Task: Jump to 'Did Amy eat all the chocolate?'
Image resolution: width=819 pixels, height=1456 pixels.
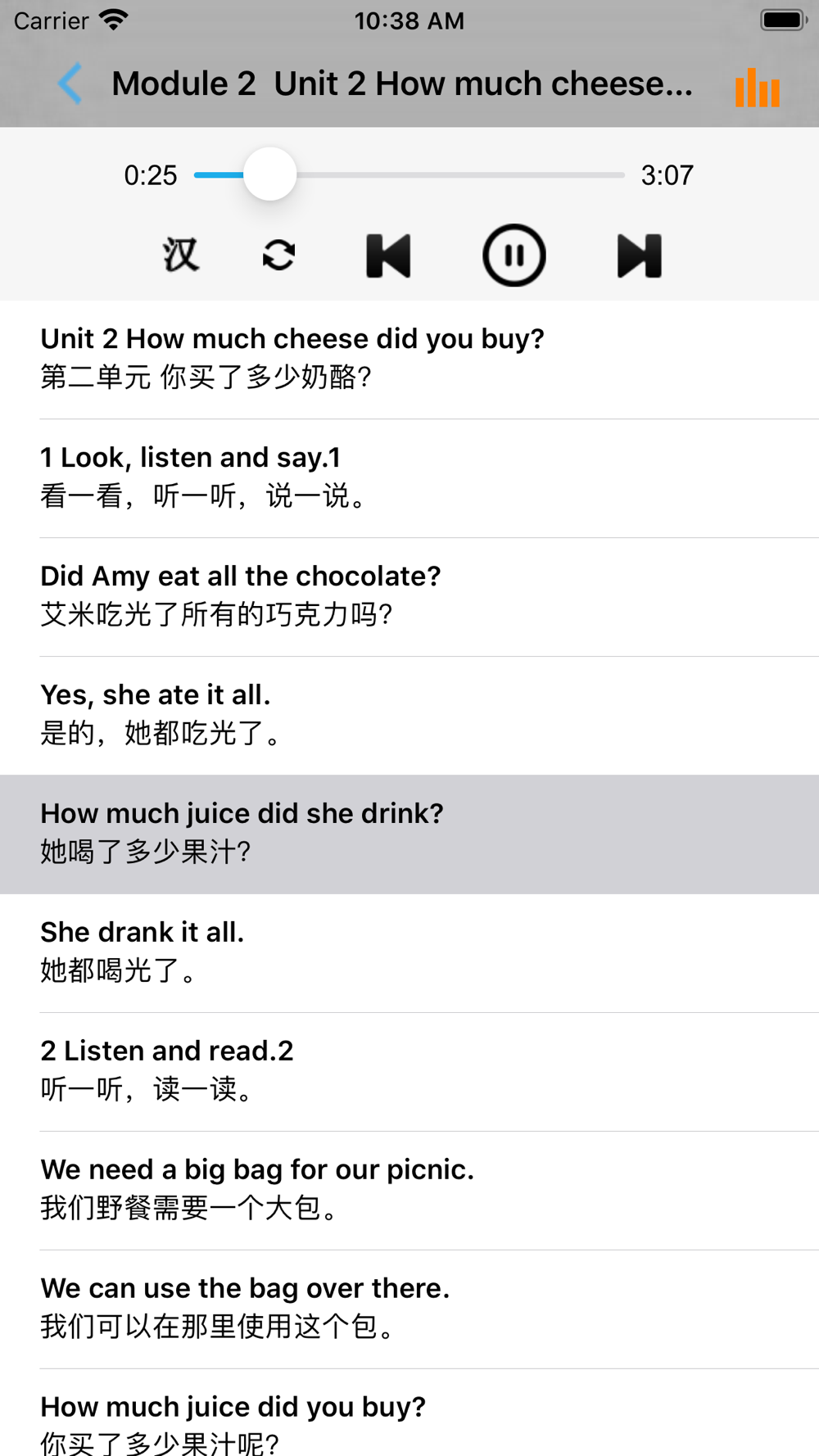Action: tap(409, 597)
